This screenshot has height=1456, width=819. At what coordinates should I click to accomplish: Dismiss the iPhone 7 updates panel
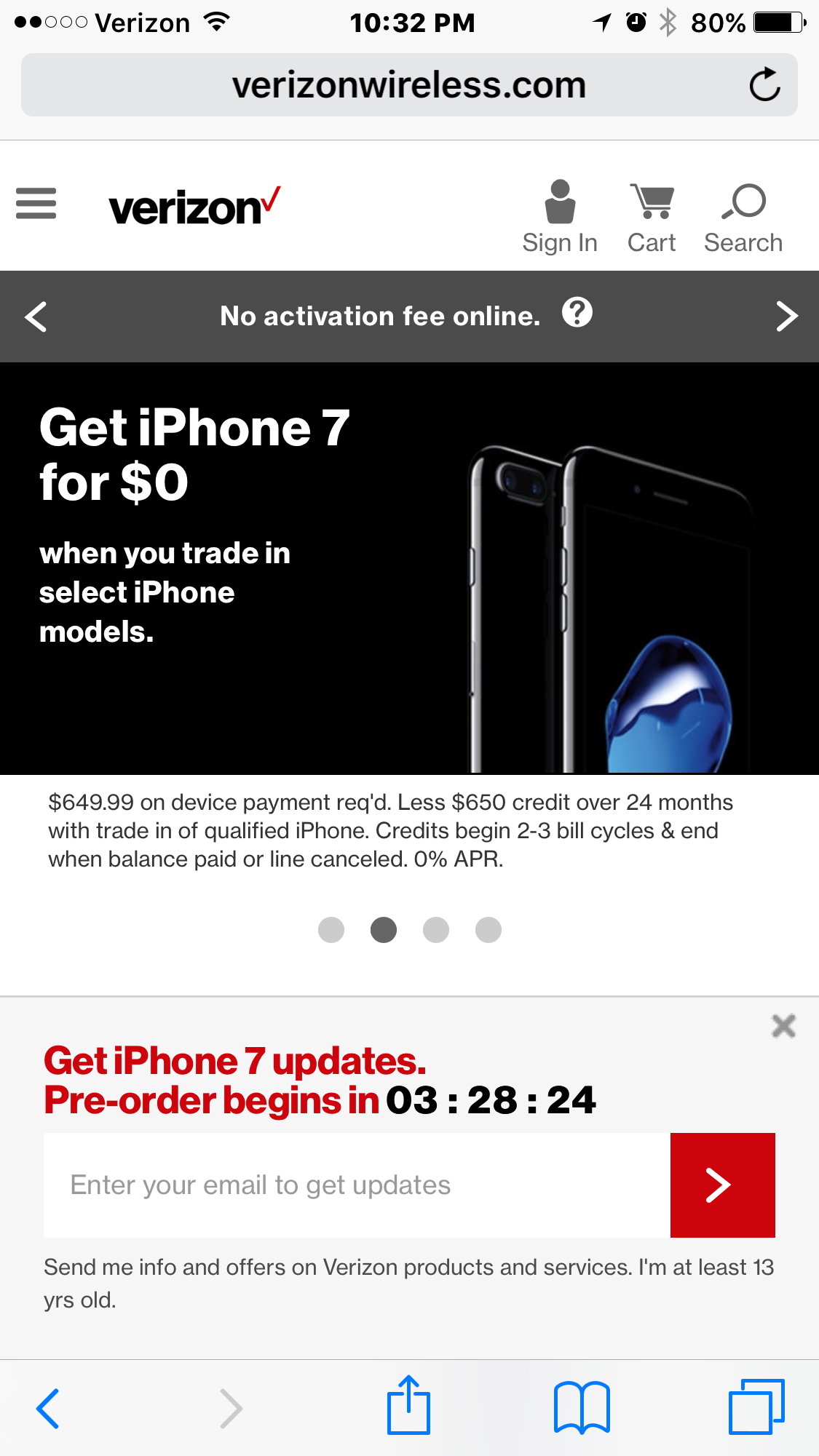[784, 1026]
